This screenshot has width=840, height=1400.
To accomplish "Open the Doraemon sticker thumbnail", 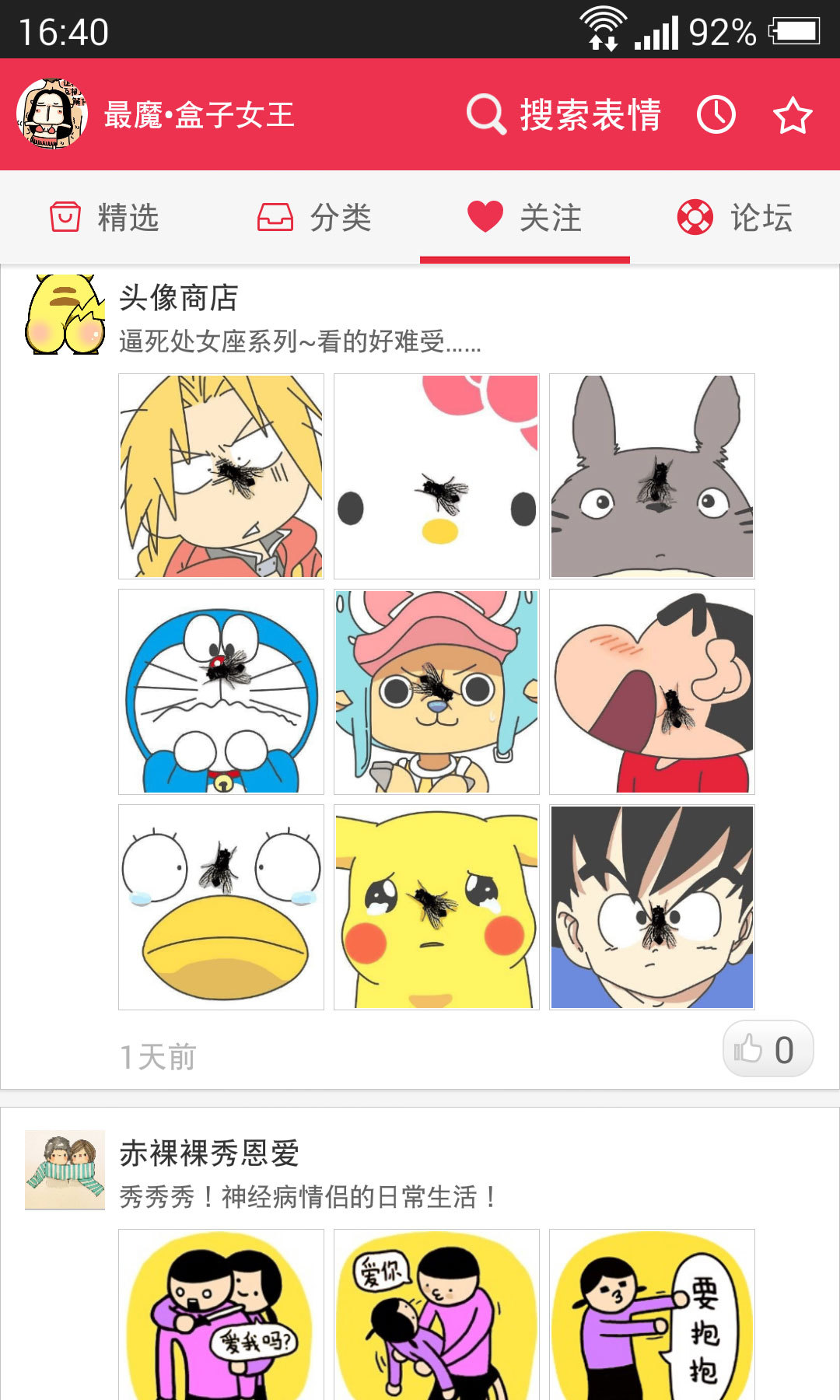I will 220,692.
